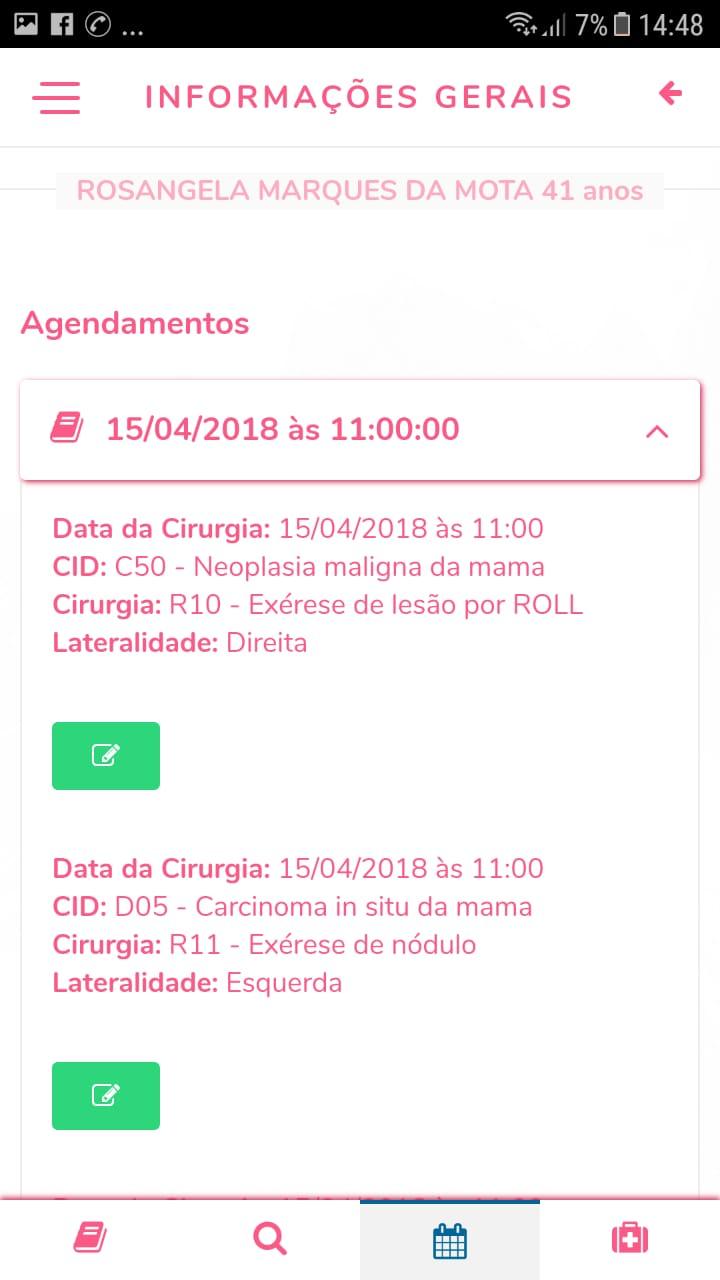Open the medical kit tab in bottom bar
The height and width of the screenshot is (1280, 720).
click(x=630, y=1240)
